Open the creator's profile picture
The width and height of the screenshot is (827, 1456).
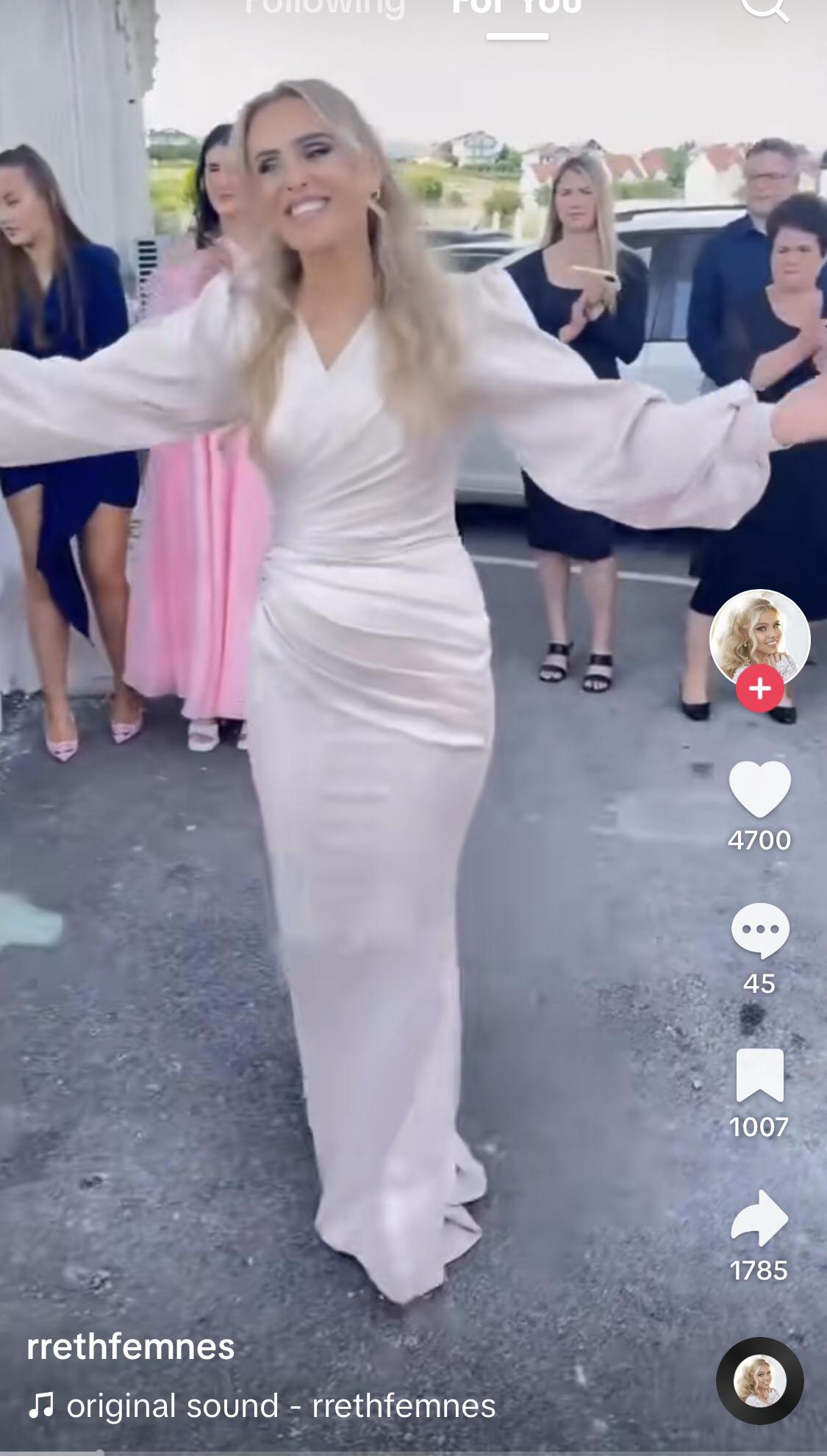[x=759, y=637]
